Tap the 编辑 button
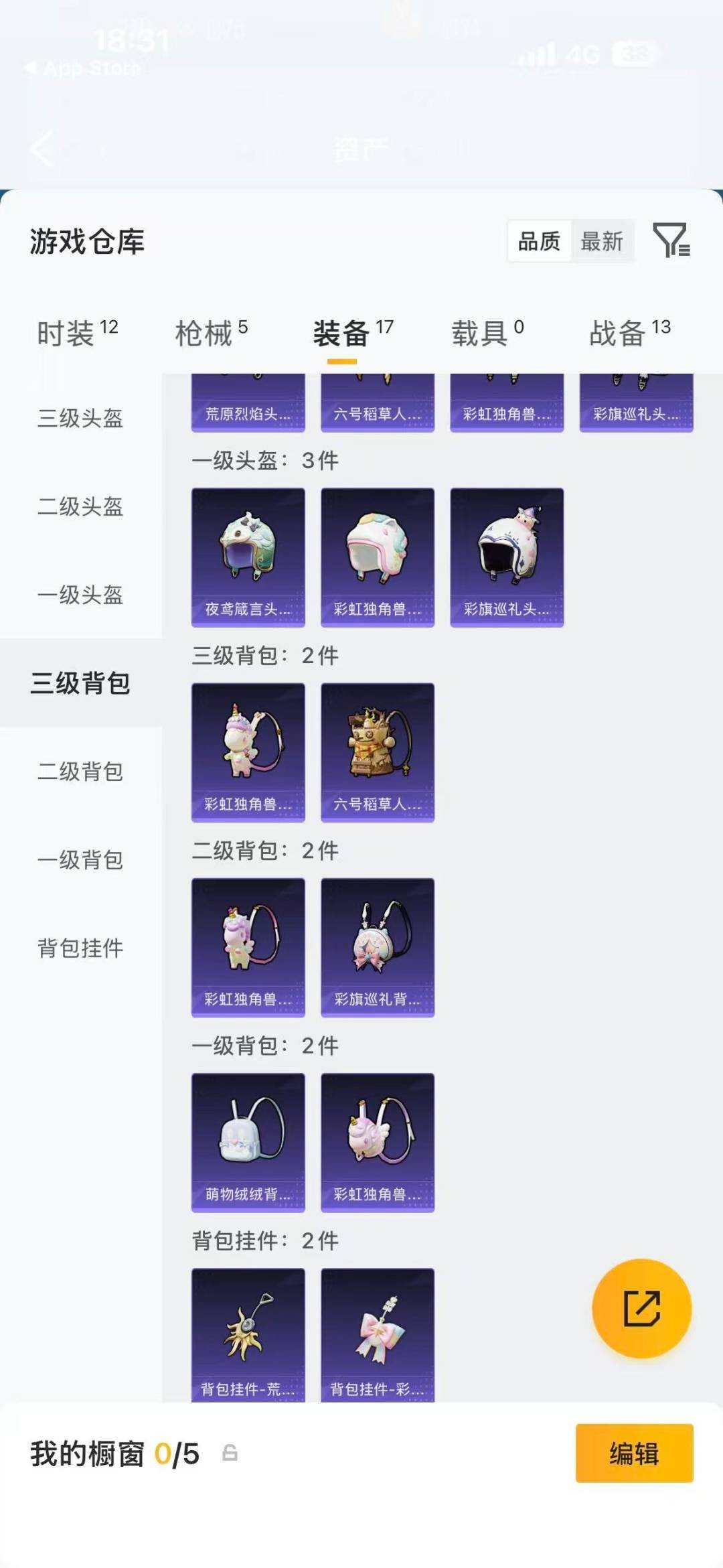Image resolution: width=723 pixels, height=1568 pixels. coord(635,1453)
